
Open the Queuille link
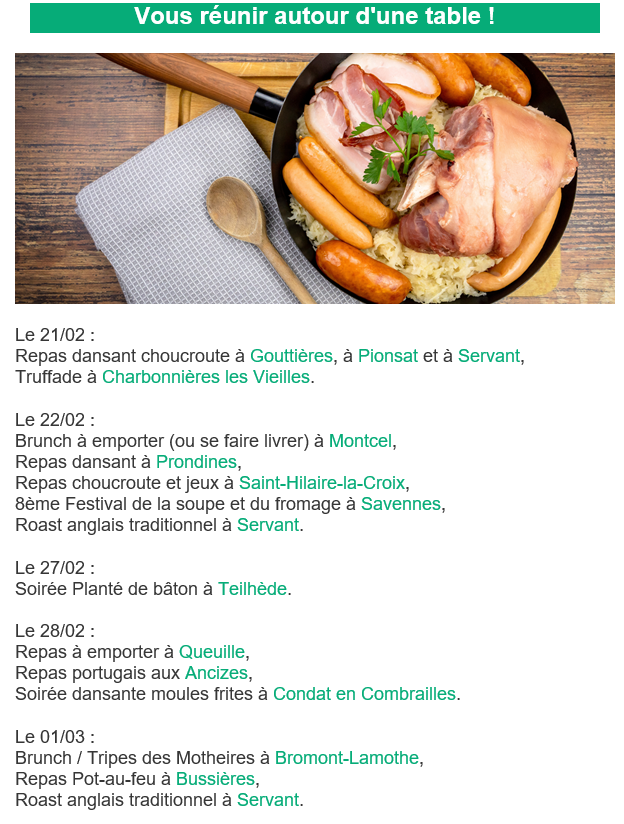[x=212, y=652]
